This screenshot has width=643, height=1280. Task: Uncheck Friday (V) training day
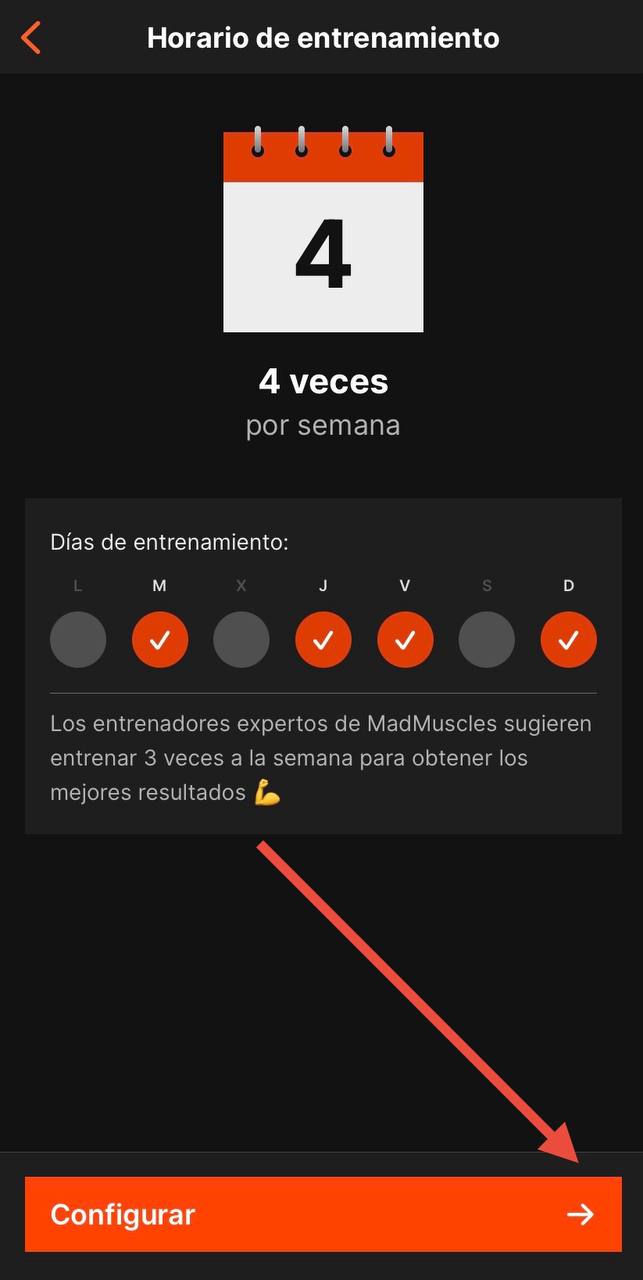click(405, 640)
